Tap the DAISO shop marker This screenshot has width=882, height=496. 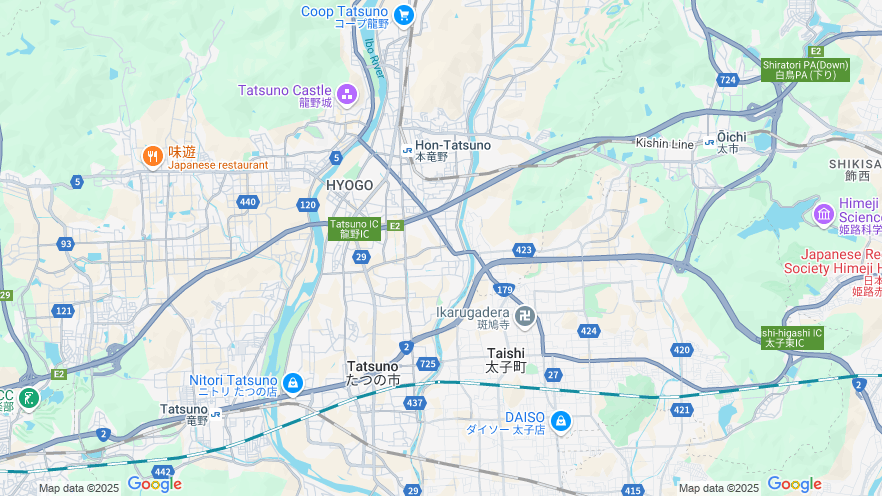[560, 422]
